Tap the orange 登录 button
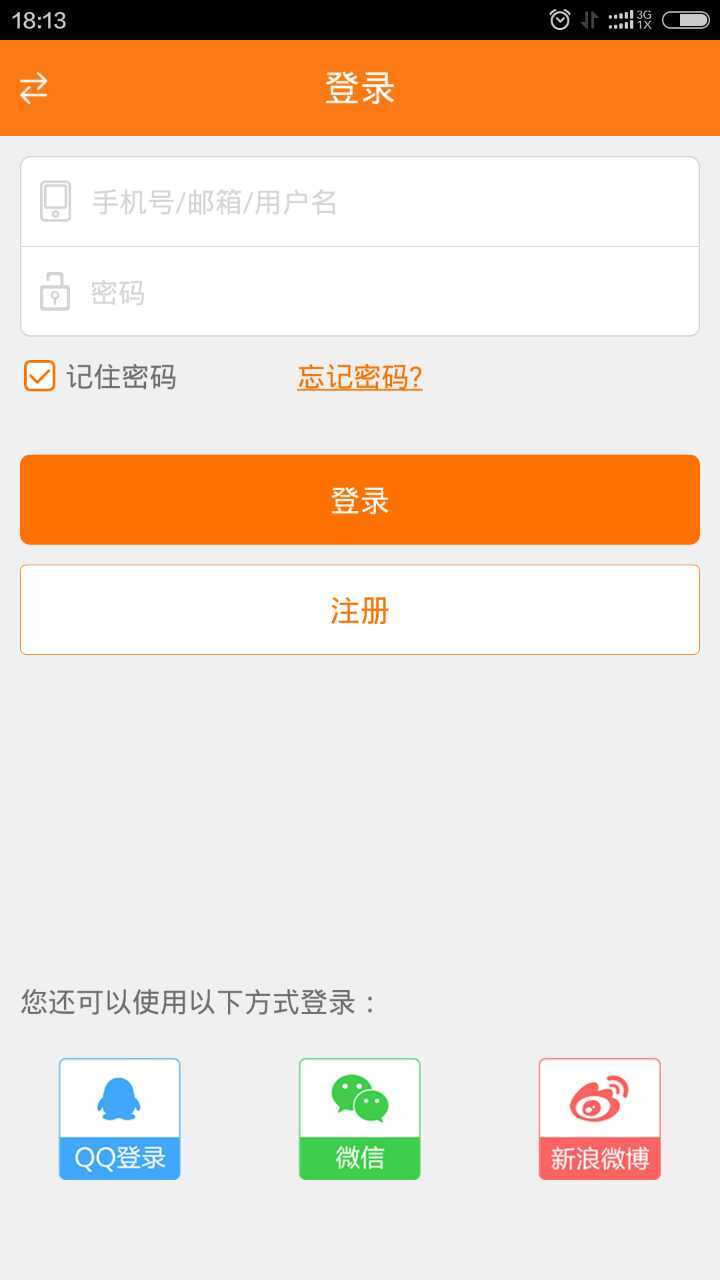Screen dimensions: 720x1280 pos(360,500)
